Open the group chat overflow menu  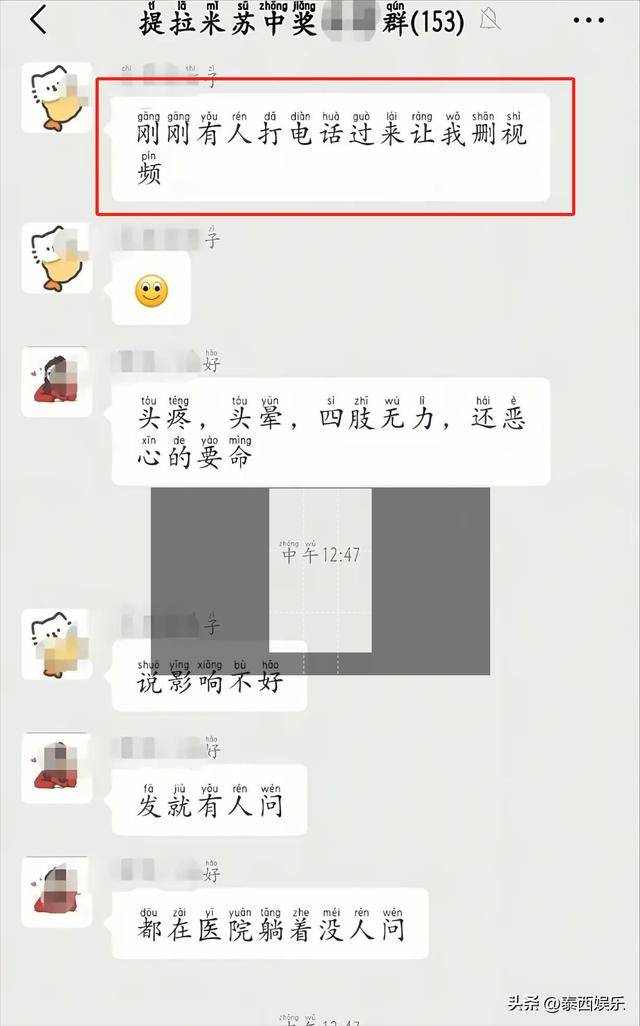589,19
